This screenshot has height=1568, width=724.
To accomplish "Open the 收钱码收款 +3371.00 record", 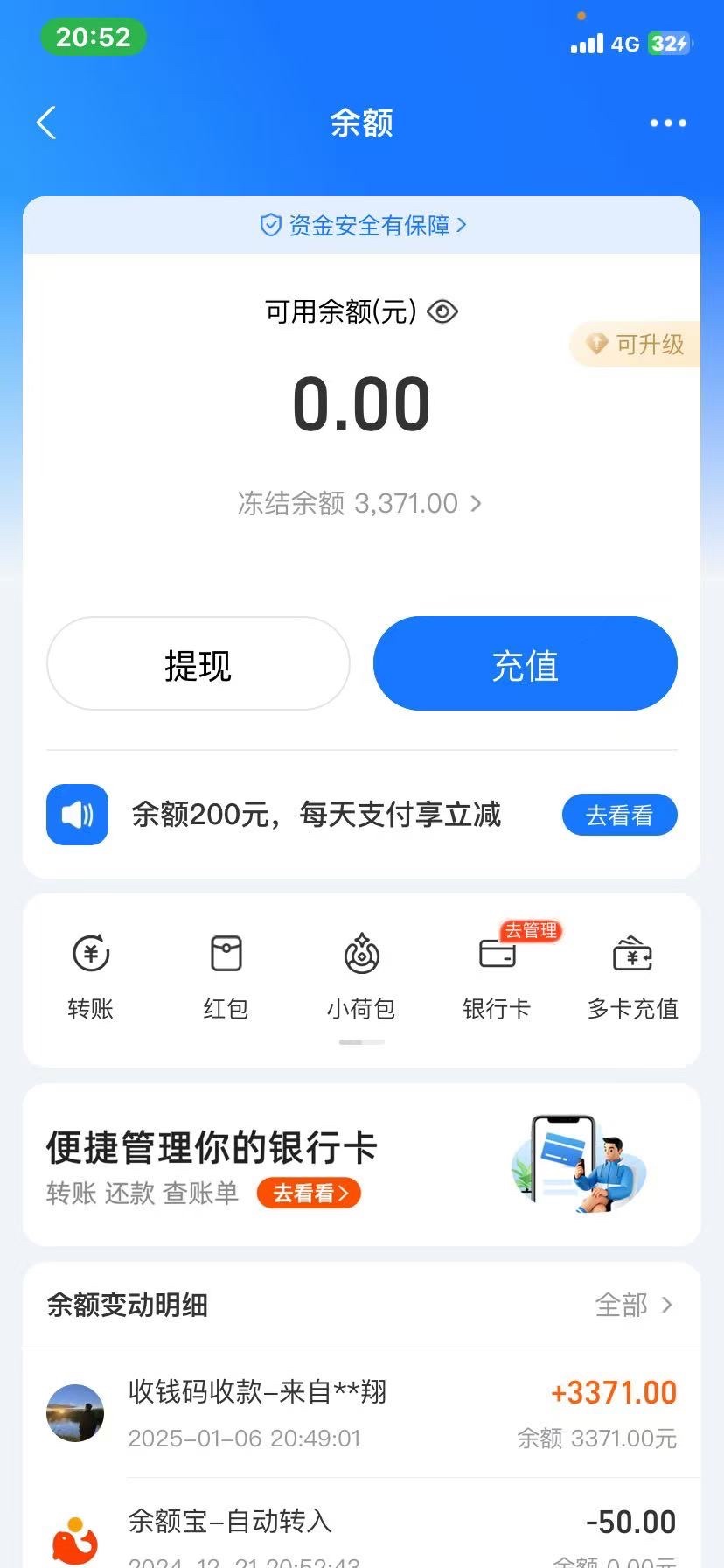I will click(362, 1412).
